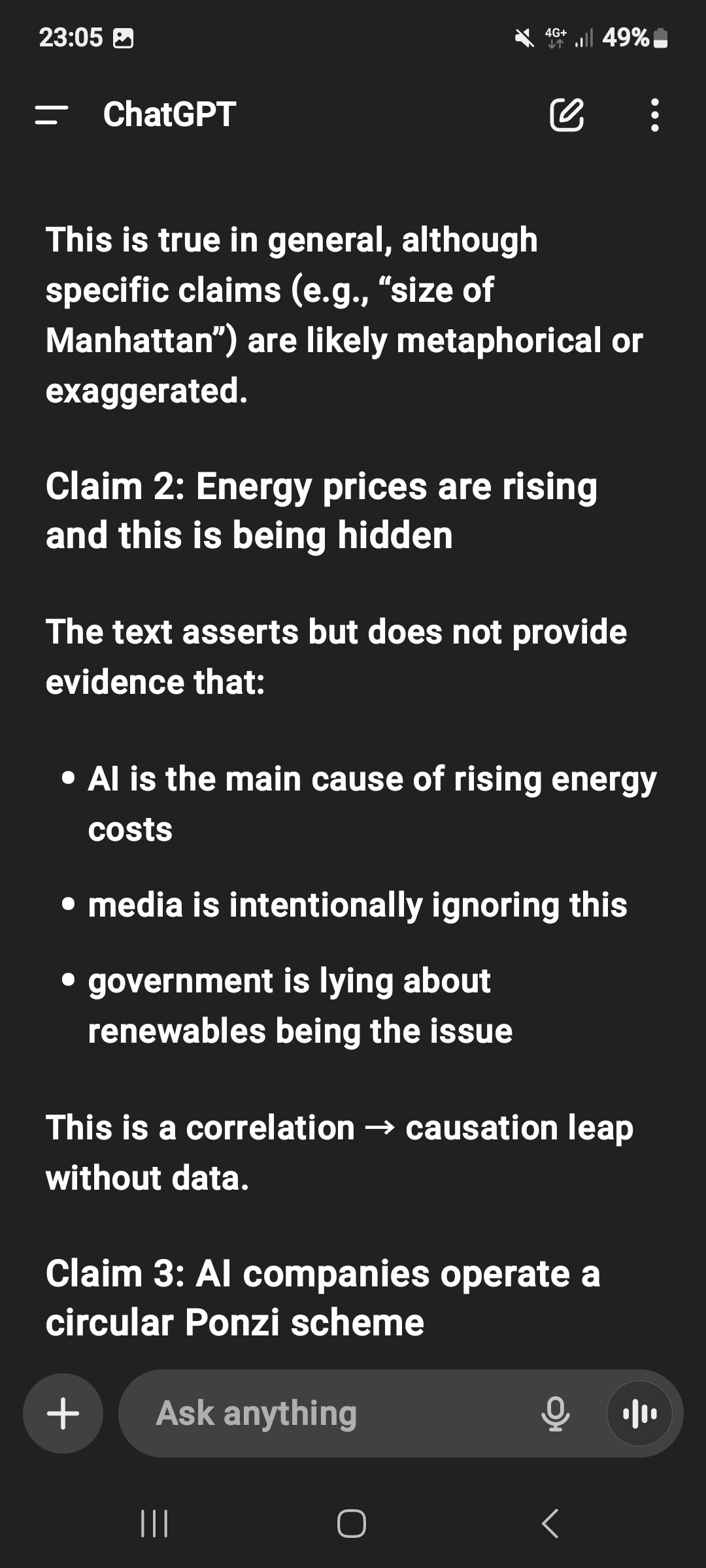The image size is (706, 1568).
Task: Launch voice mode
Action: tap(639, 1413)
